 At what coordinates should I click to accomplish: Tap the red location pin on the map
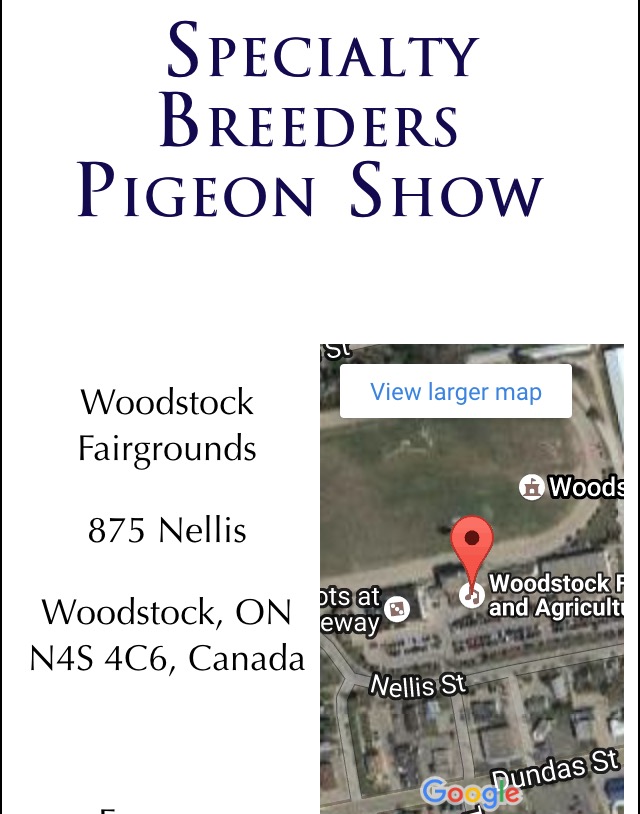472,547
